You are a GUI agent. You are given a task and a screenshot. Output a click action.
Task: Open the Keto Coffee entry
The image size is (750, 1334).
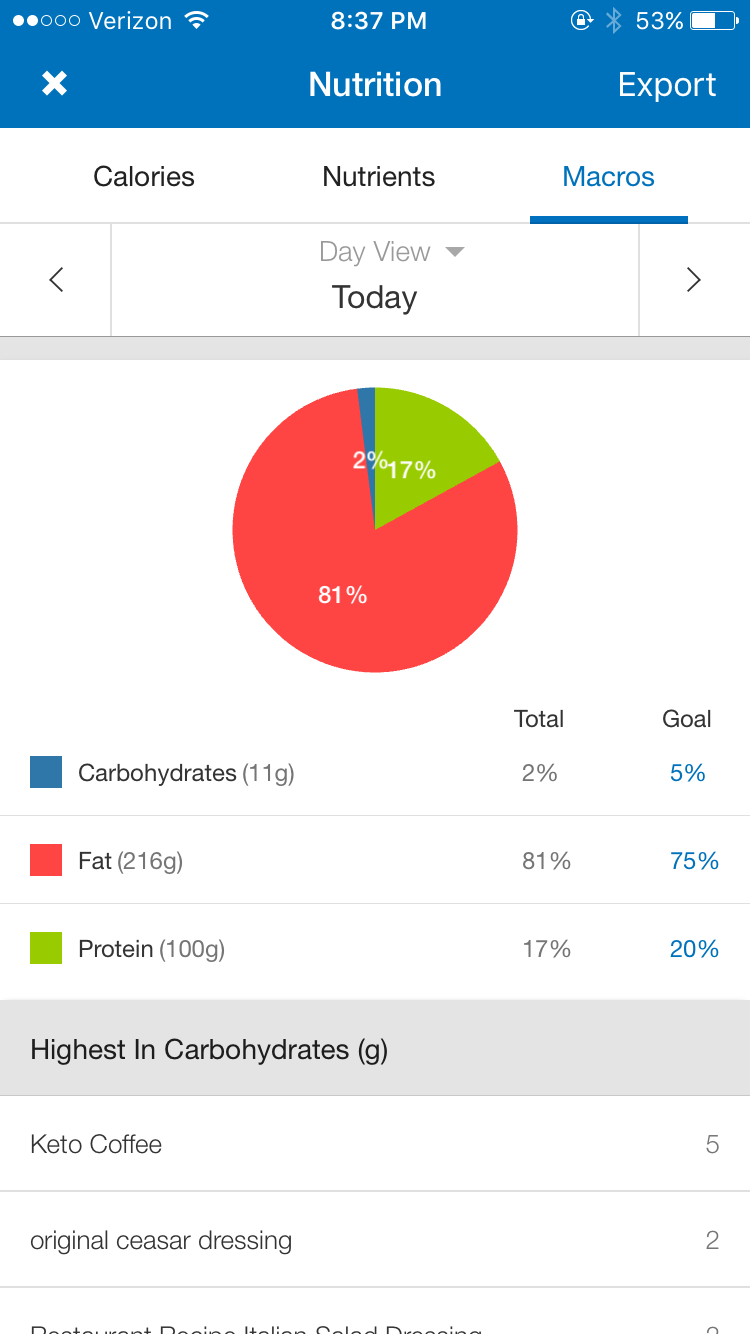point(375,1144)
